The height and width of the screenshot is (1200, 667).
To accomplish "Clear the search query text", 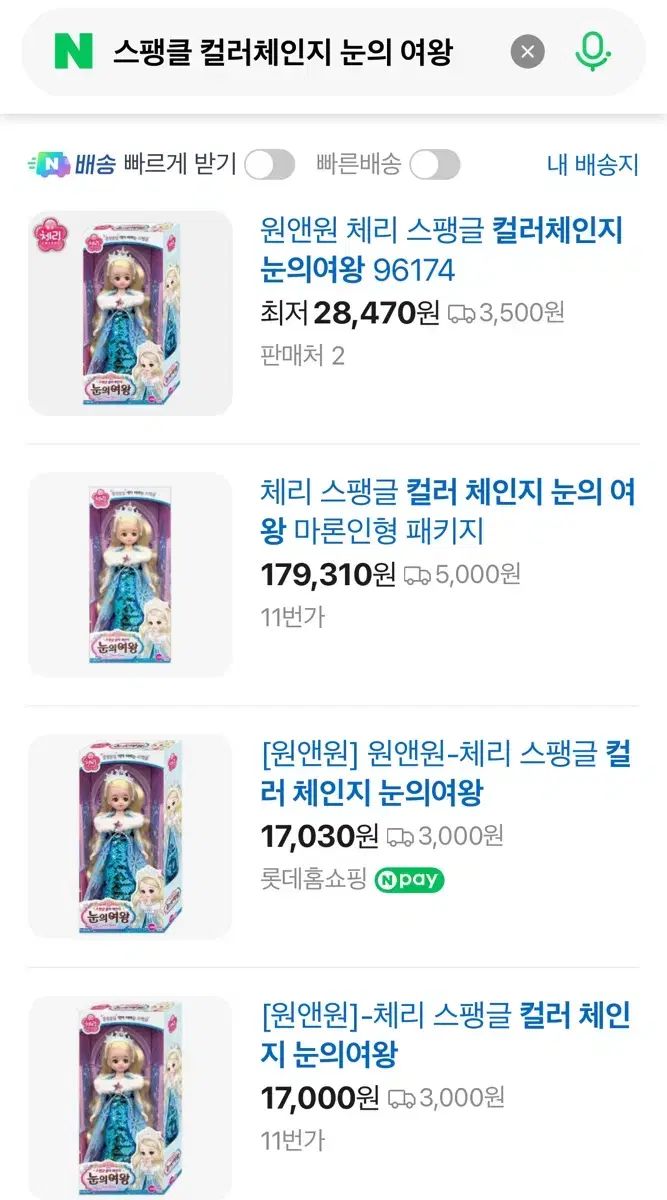I will pos(528,51).
